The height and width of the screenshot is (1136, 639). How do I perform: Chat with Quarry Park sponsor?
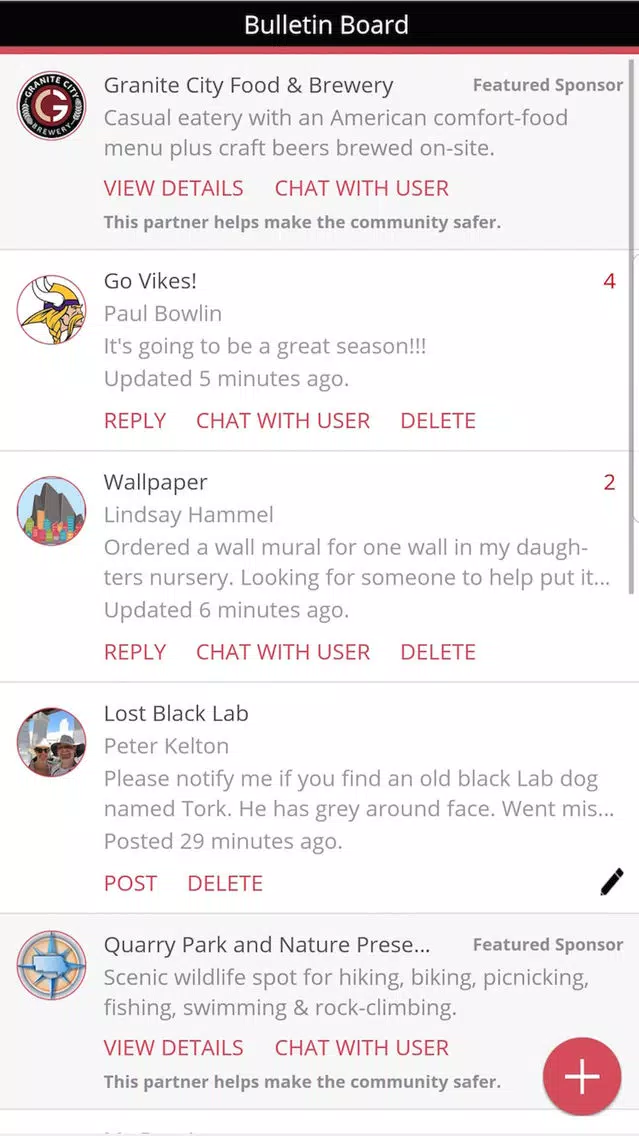click(361, 1048)
